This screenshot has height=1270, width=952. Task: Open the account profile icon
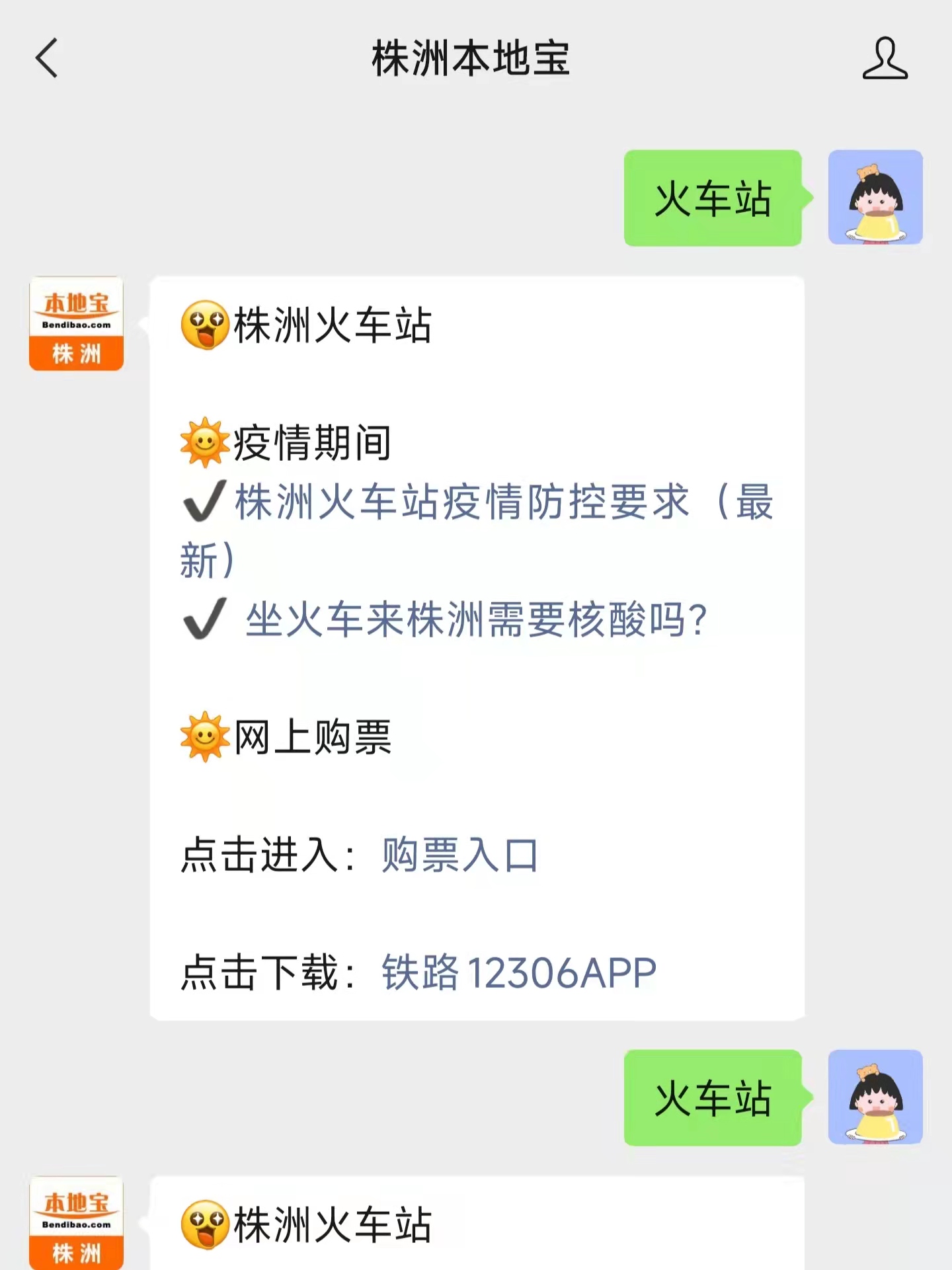click(885, 58)
